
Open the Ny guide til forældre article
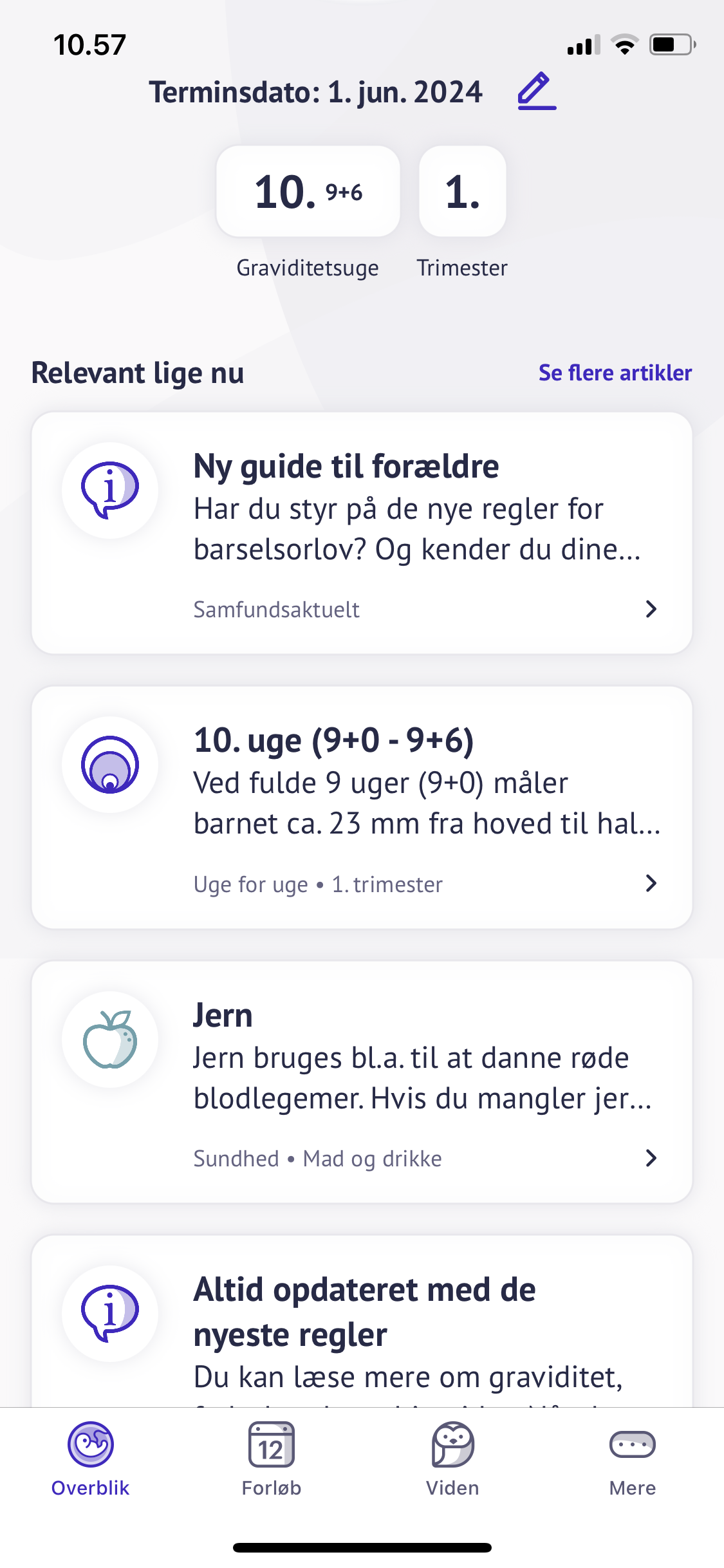[x=362, y=533]
